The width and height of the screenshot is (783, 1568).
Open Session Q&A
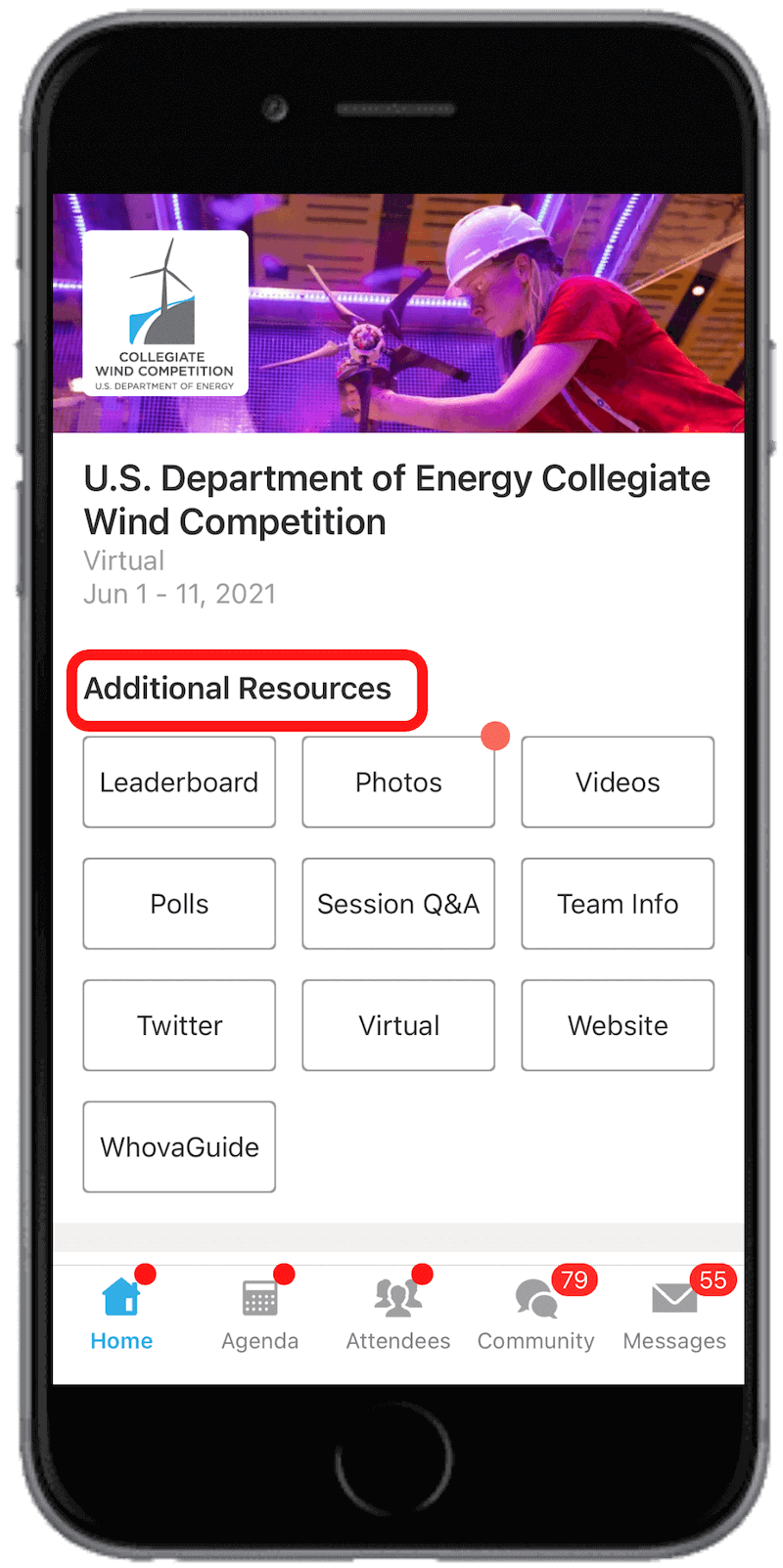point(398,903)
